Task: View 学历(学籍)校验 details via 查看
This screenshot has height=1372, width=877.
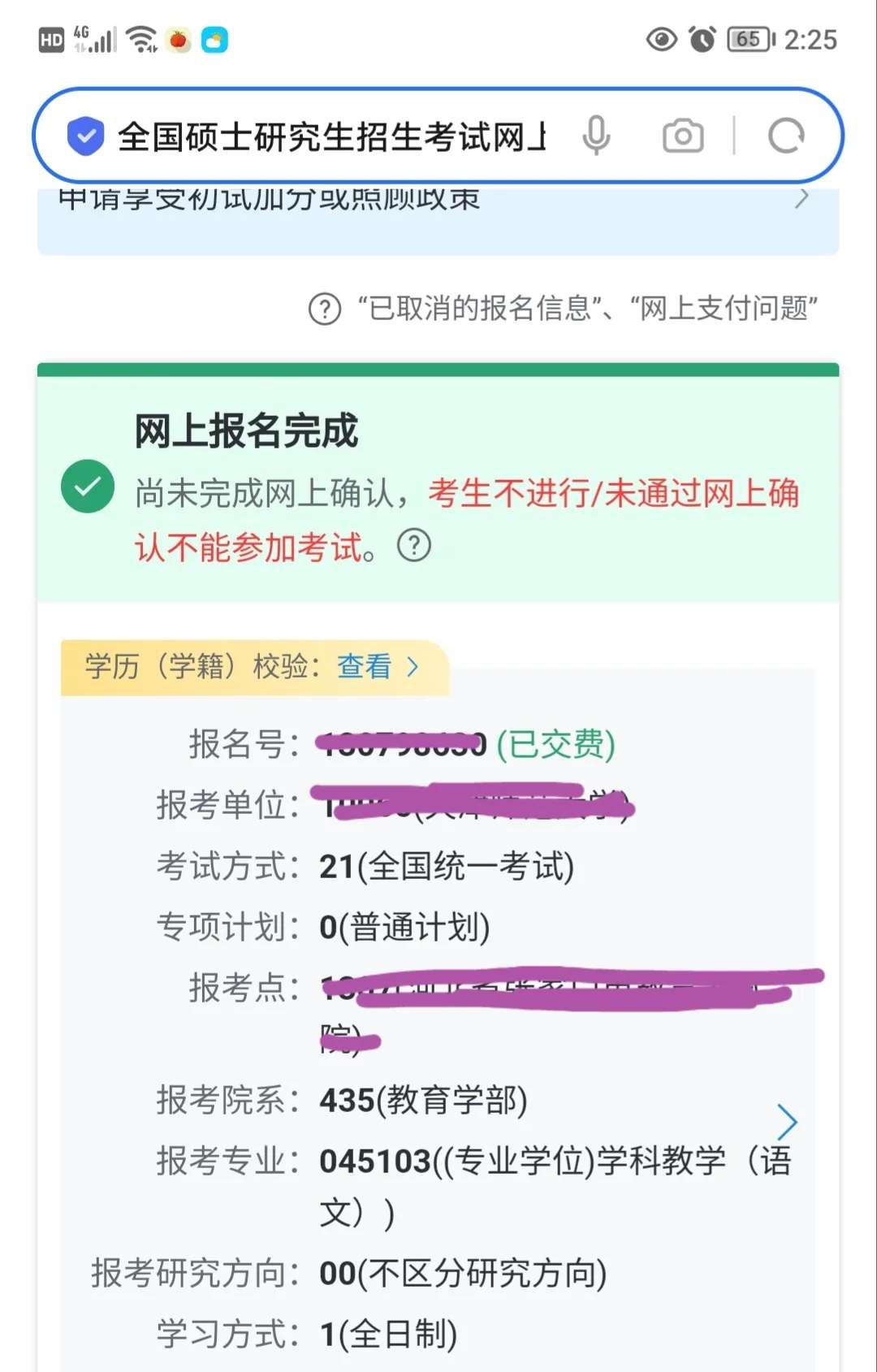Action: [377, 667]
